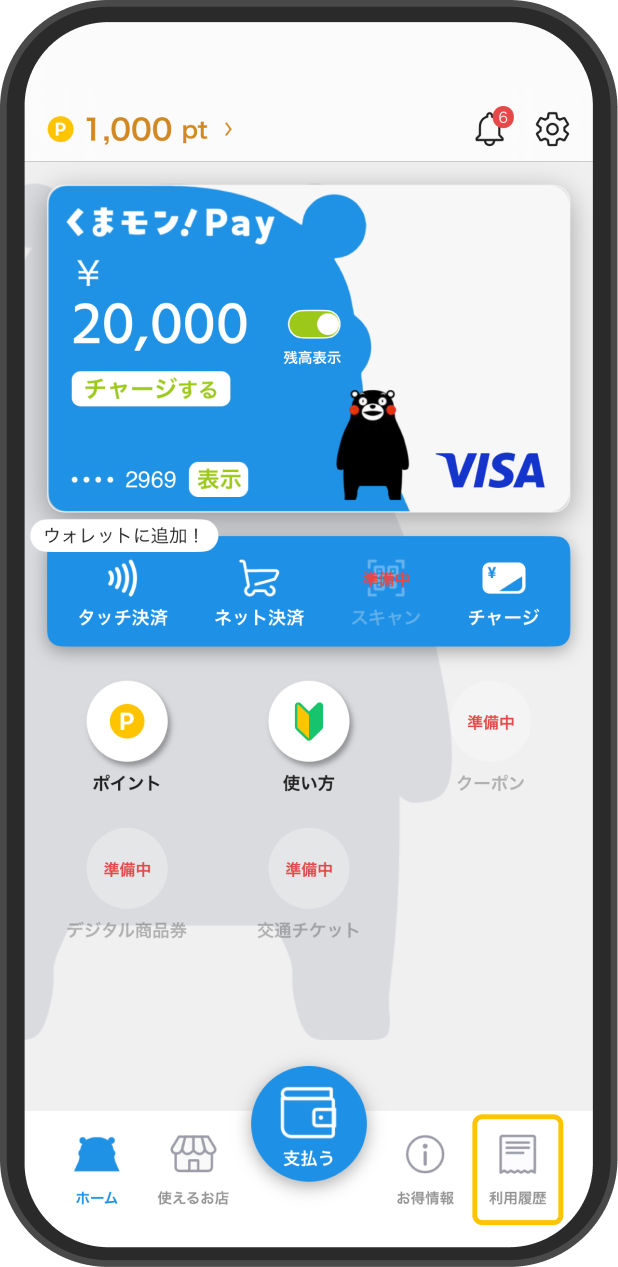Switch to the お得情報 tab

tap(425, 1168)
